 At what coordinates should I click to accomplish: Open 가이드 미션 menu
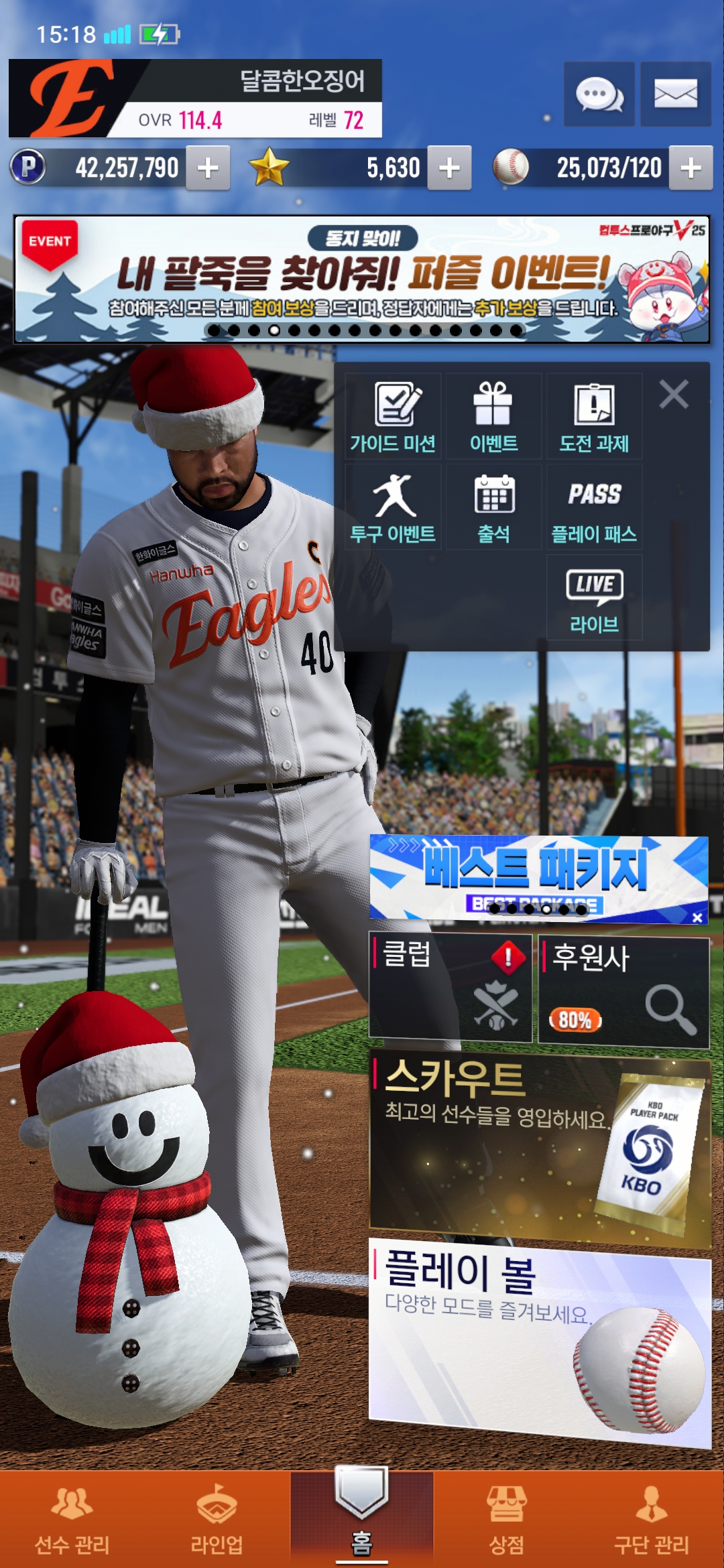(393, 417)
